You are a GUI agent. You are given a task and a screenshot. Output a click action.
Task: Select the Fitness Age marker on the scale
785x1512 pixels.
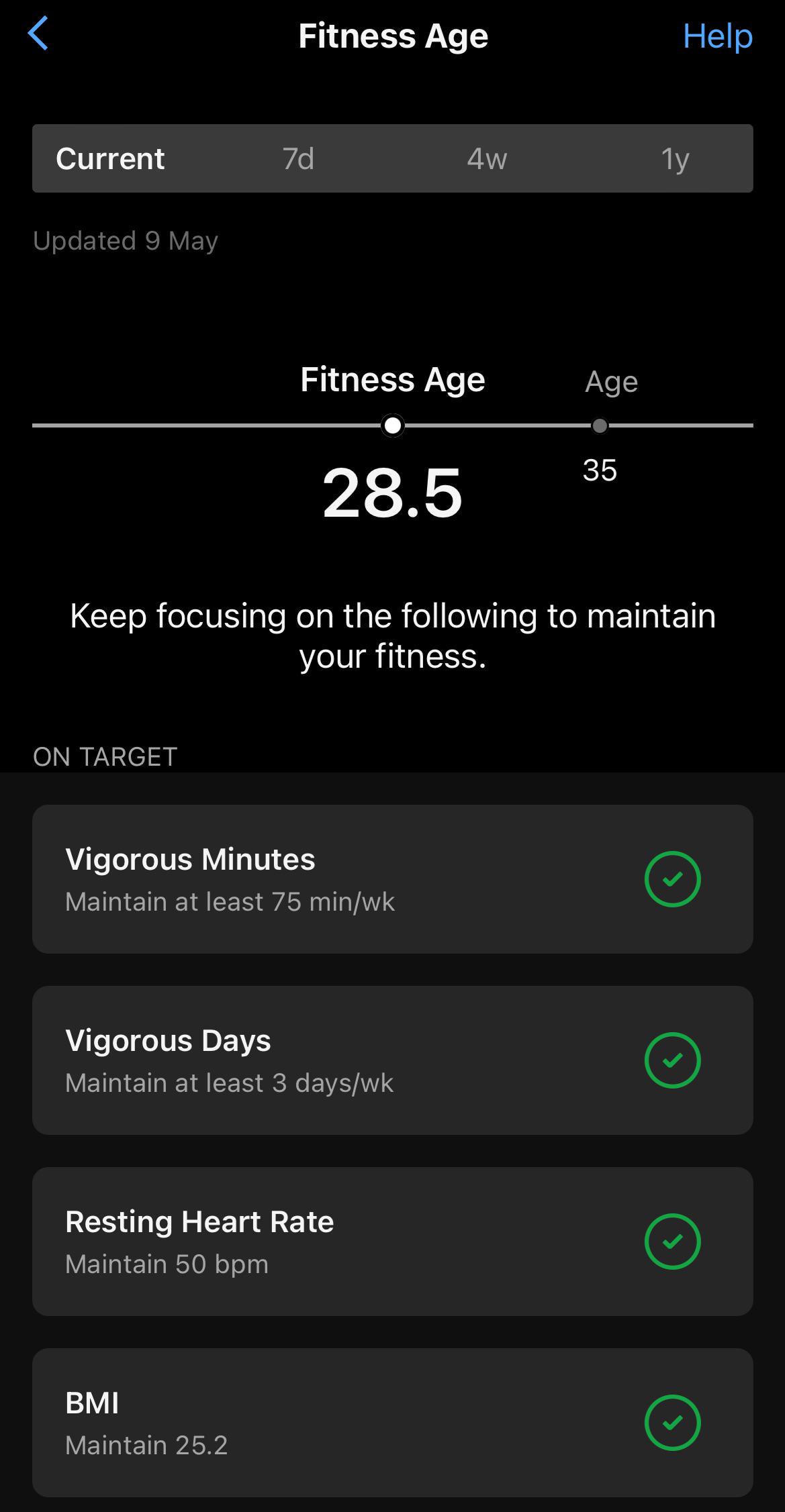tap(392, 425)
